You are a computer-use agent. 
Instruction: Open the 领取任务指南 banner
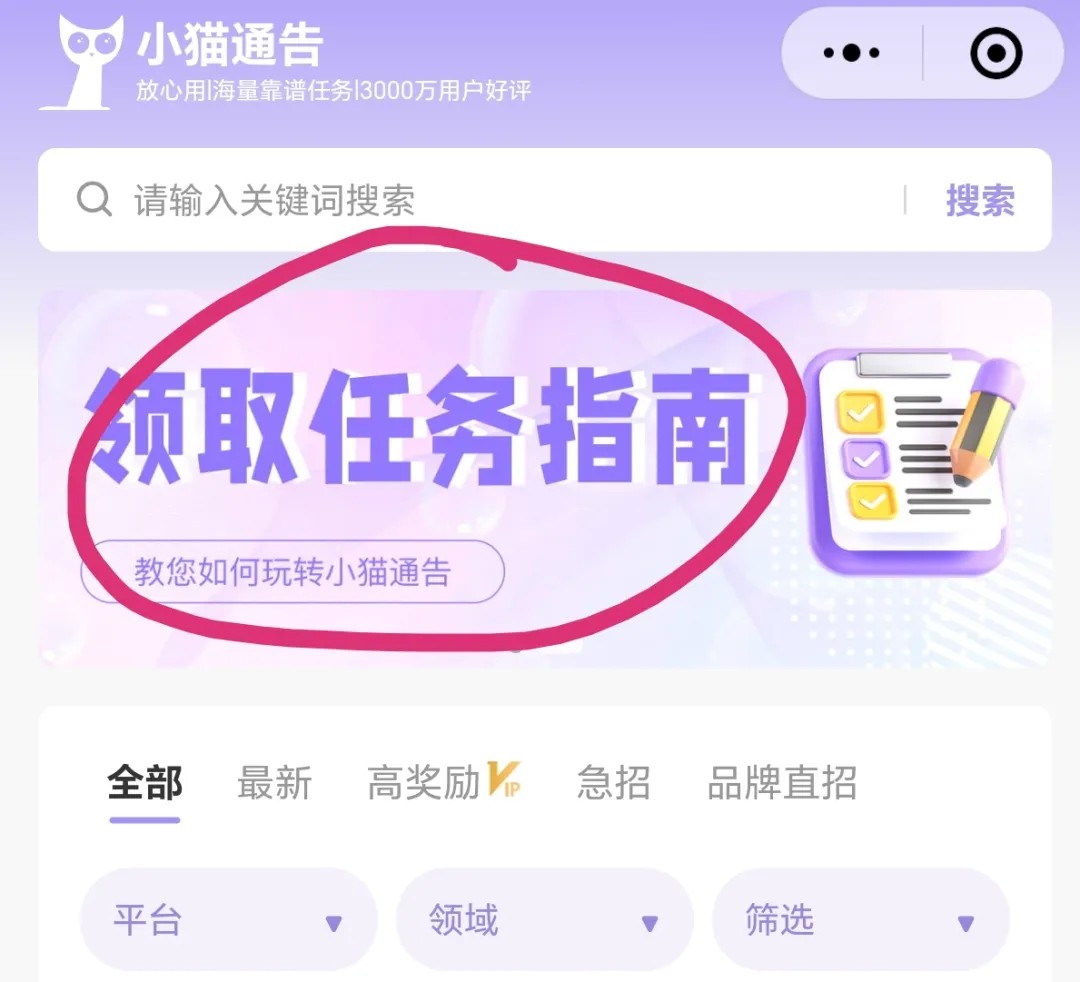pos(545,478)
